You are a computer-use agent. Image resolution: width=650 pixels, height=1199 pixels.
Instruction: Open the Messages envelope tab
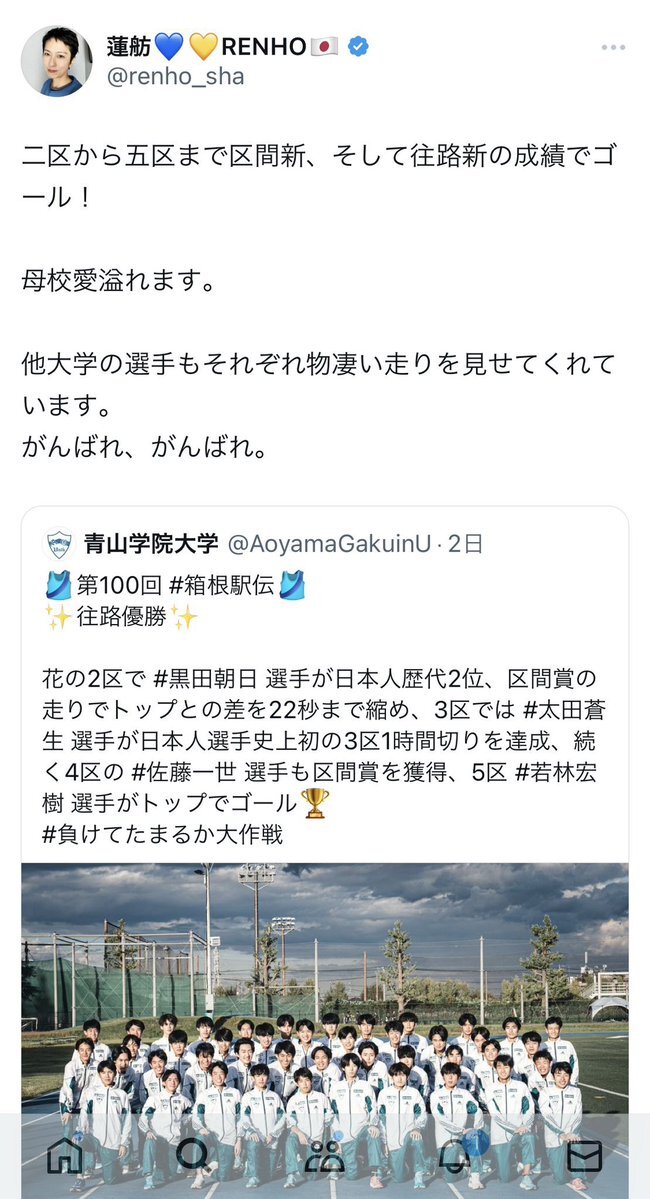click(585, 1156)
